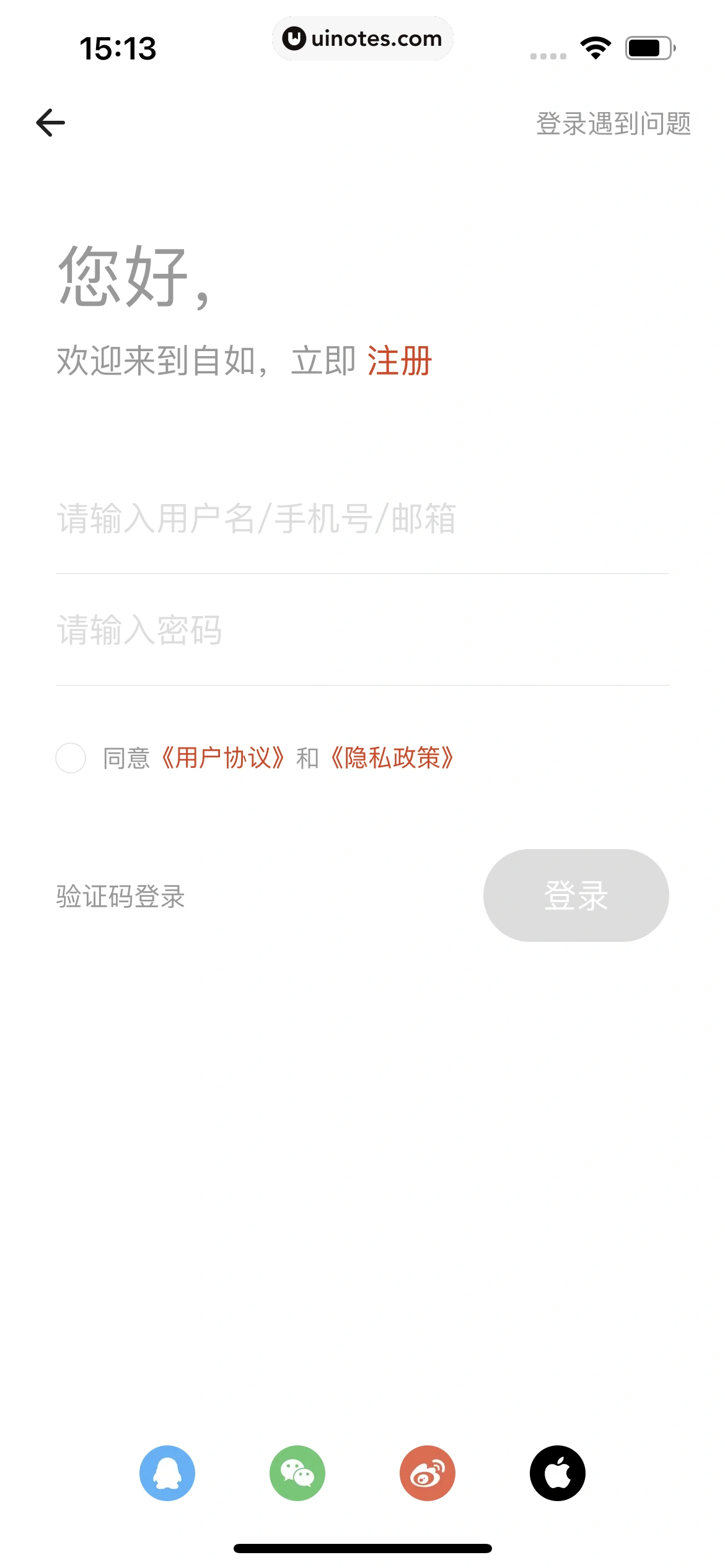Image resolution: width=725 pixels, height=1568 pixels.
Task: Open 登录遇到问题 help link
Action: pos(613,124)
